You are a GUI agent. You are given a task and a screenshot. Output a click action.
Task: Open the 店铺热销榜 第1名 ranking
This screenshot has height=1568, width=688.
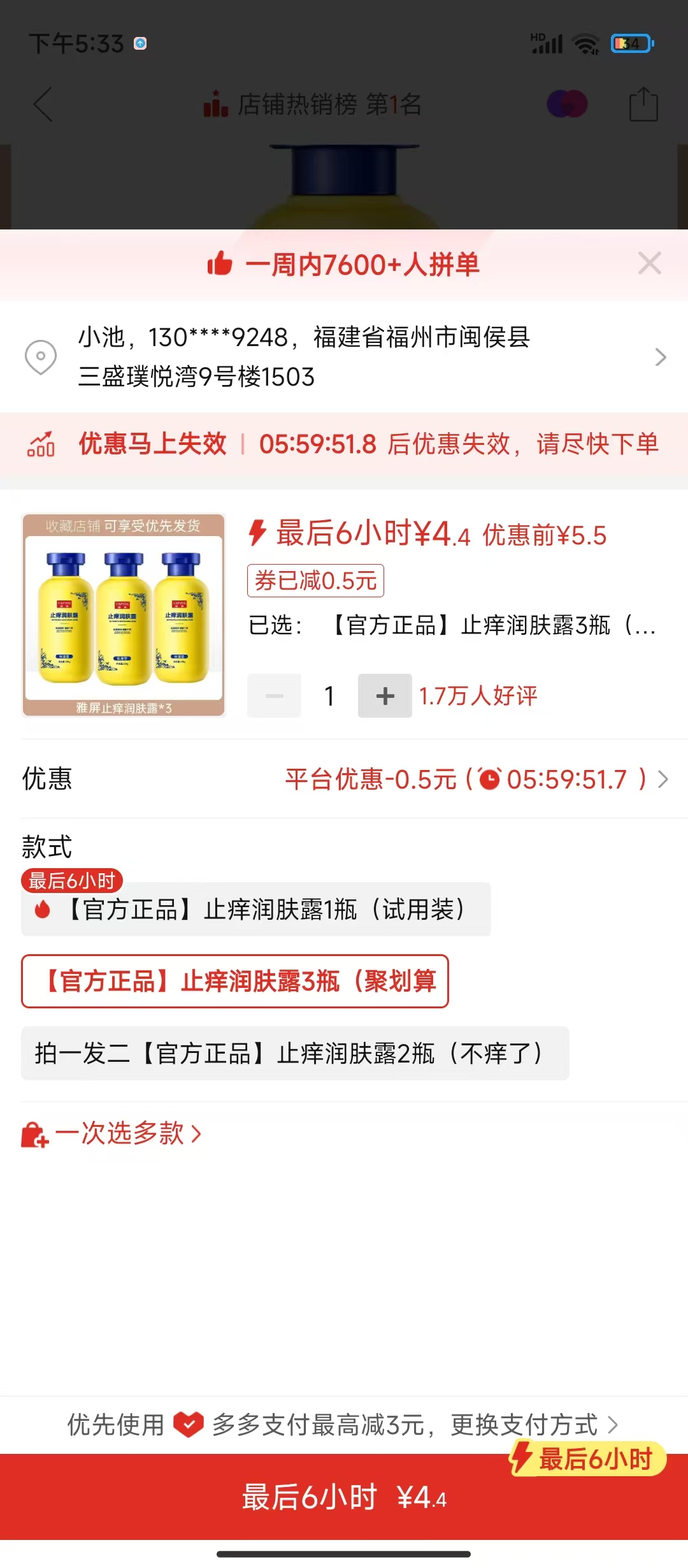tap(313, 105)
